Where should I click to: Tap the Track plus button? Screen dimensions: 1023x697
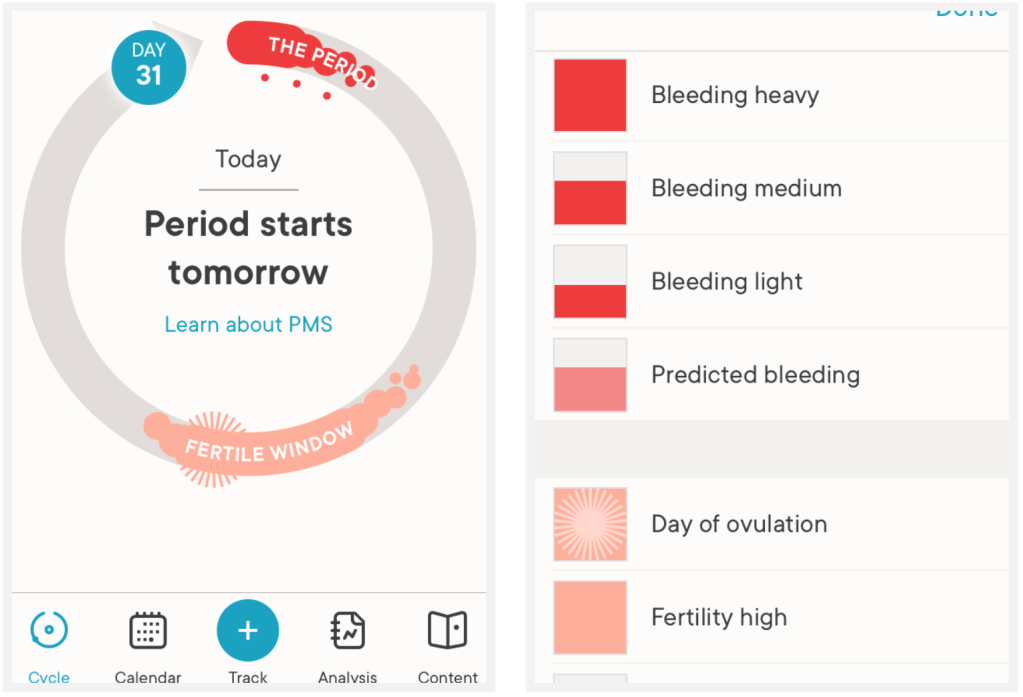248,632
